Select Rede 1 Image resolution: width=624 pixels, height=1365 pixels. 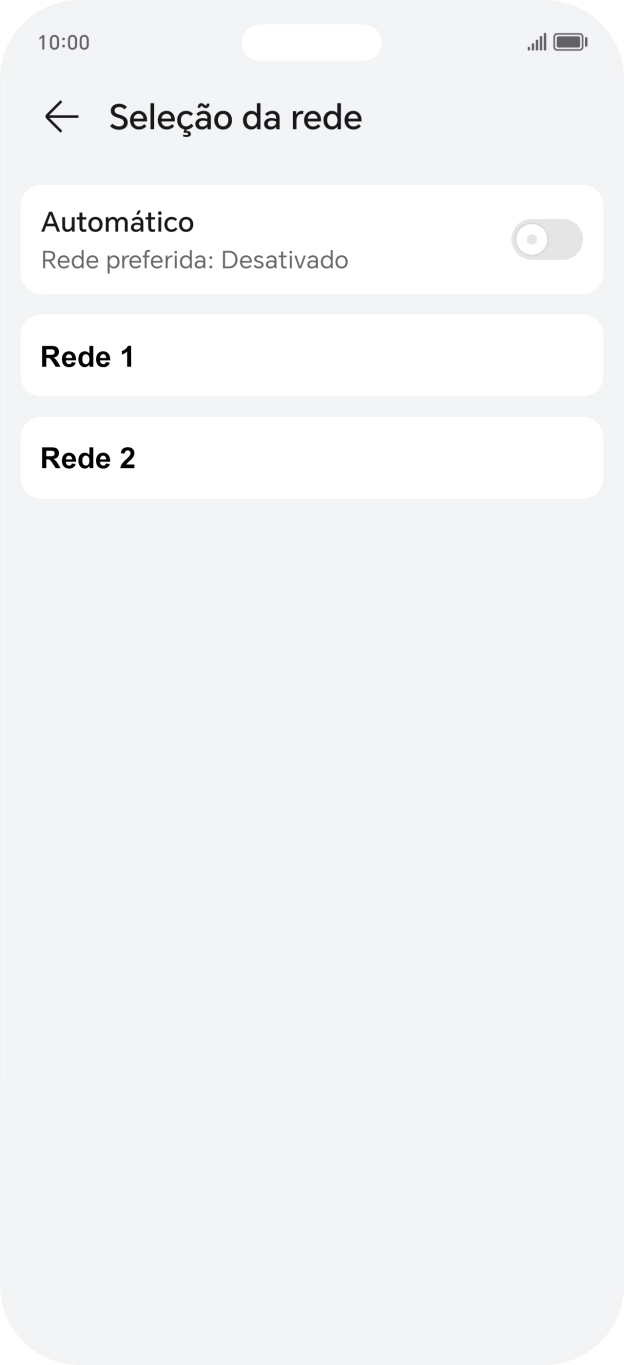tap(311, 356)
